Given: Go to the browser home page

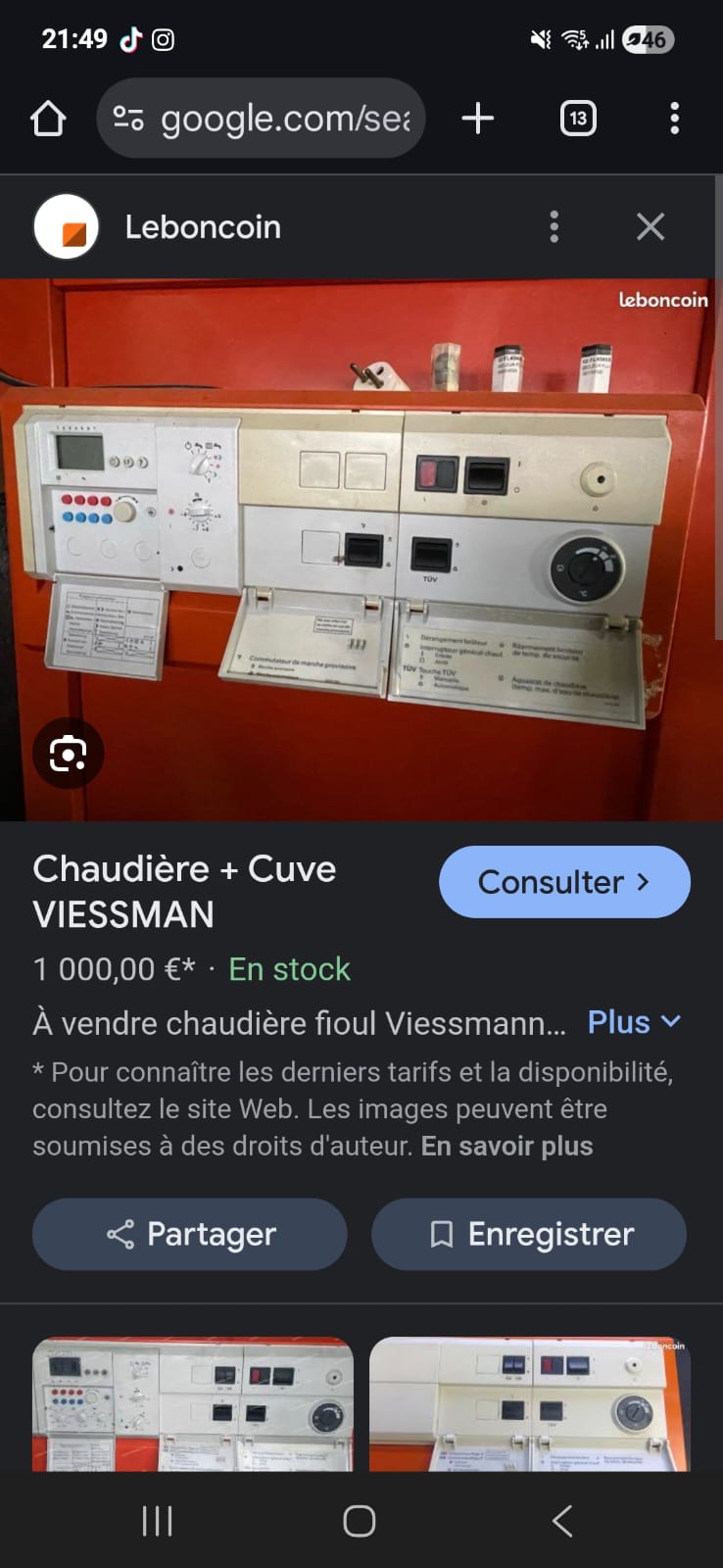Looking at the screenshot, I should (48, 119).
